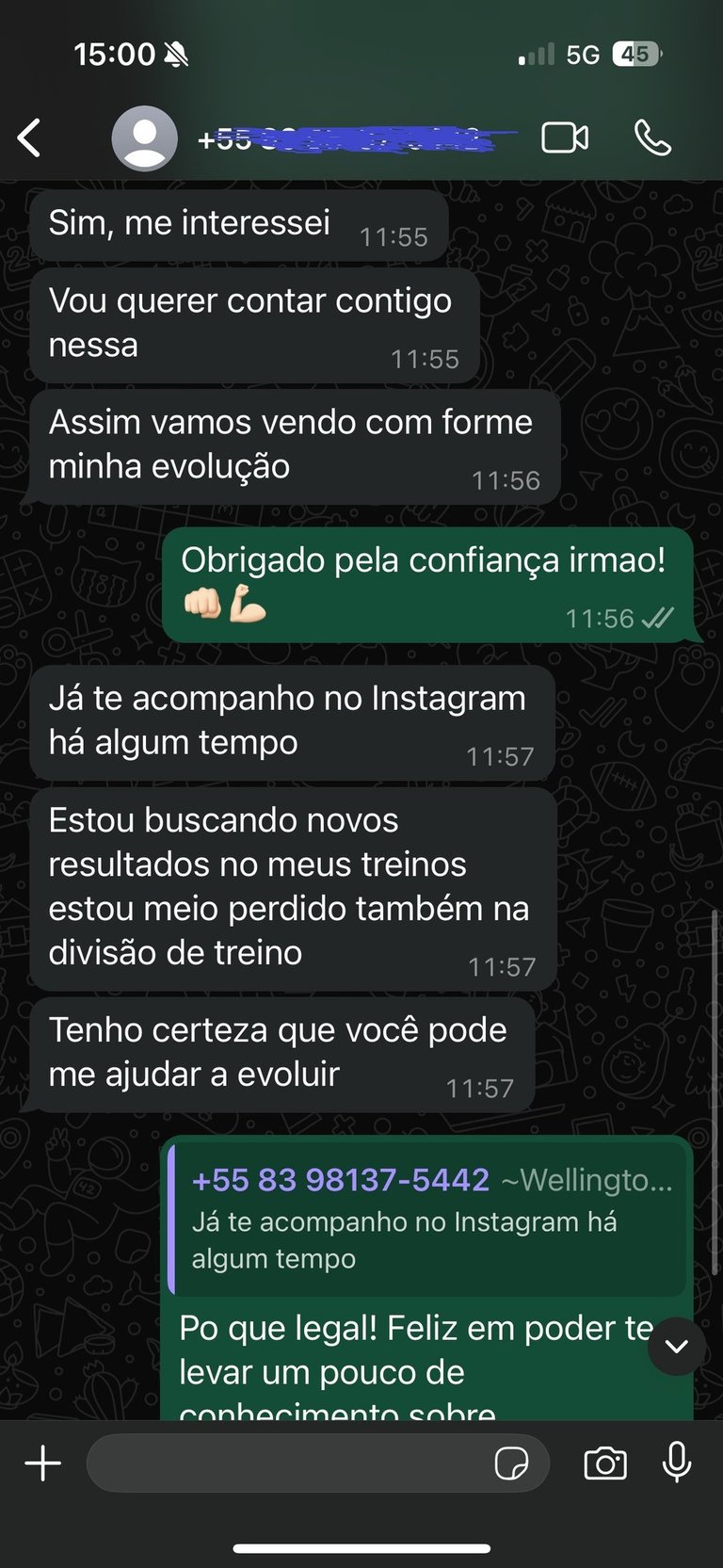Open the sticker picker
This screenshot has height=1568, width=723.
click(x=511, y=1463)
